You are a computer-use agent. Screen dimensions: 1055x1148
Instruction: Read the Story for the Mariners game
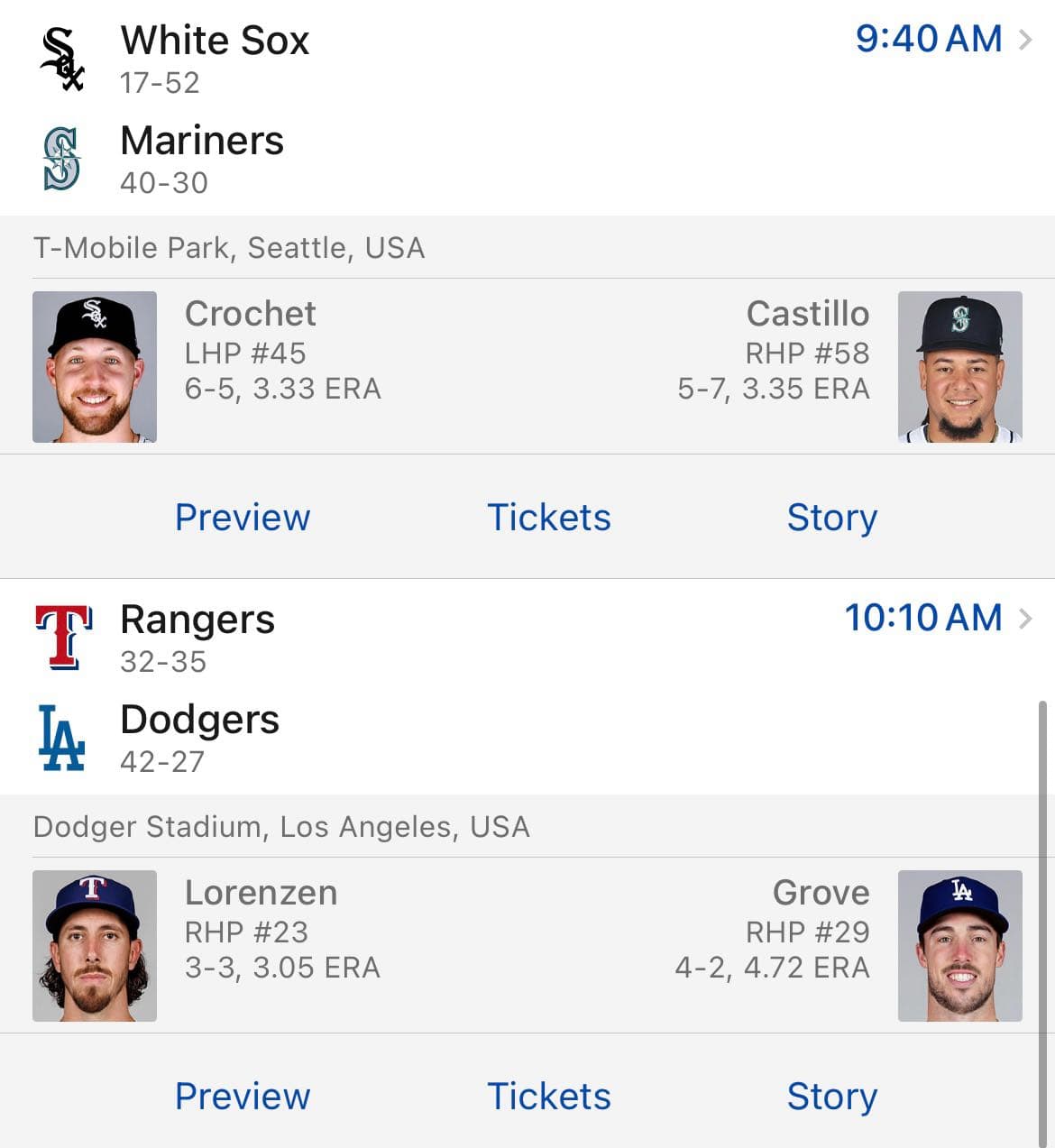pyautogui.click(x=831, y=517)
